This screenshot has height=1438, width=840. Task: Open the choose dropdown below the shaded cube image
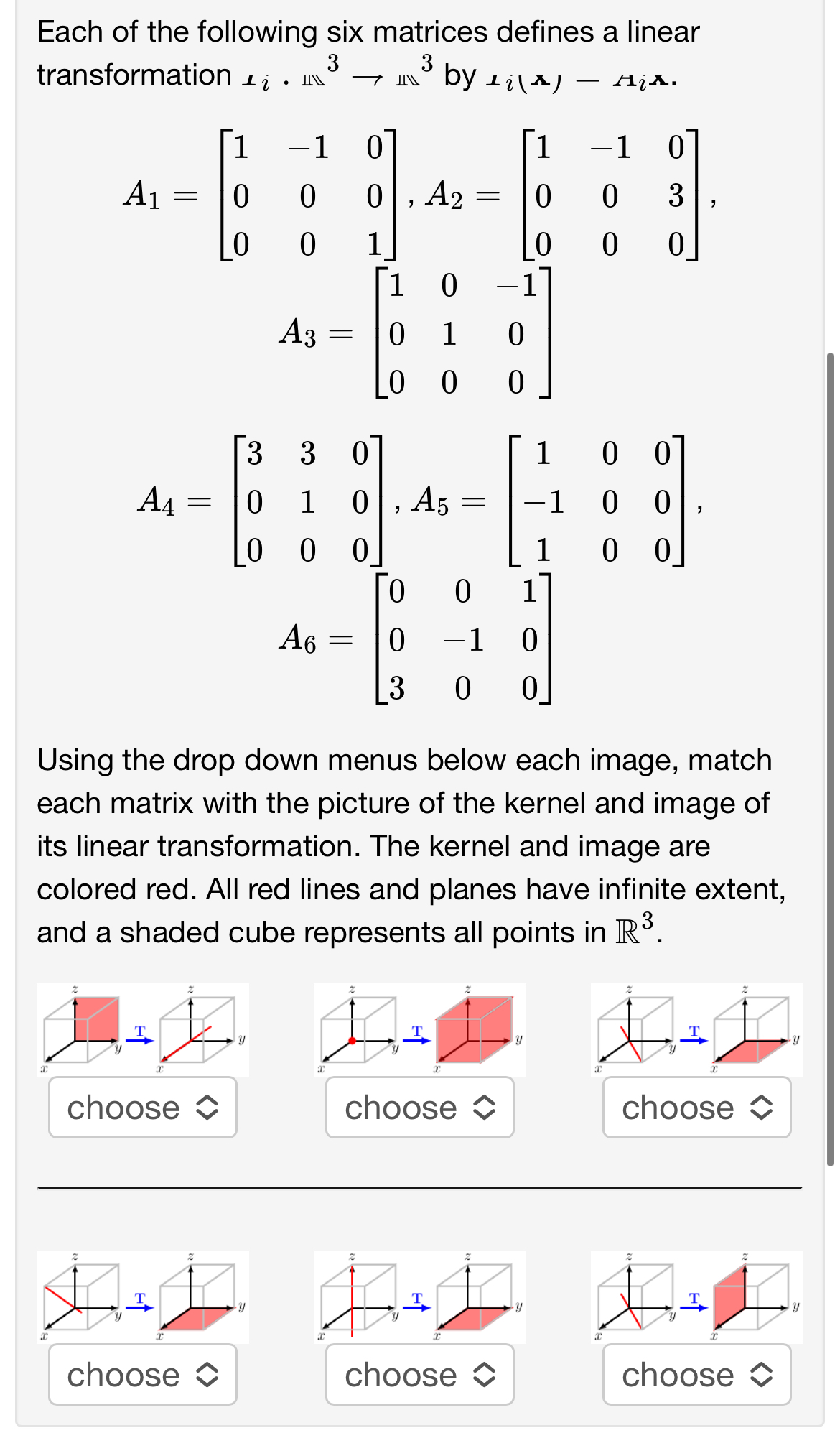coord(419,1108)
